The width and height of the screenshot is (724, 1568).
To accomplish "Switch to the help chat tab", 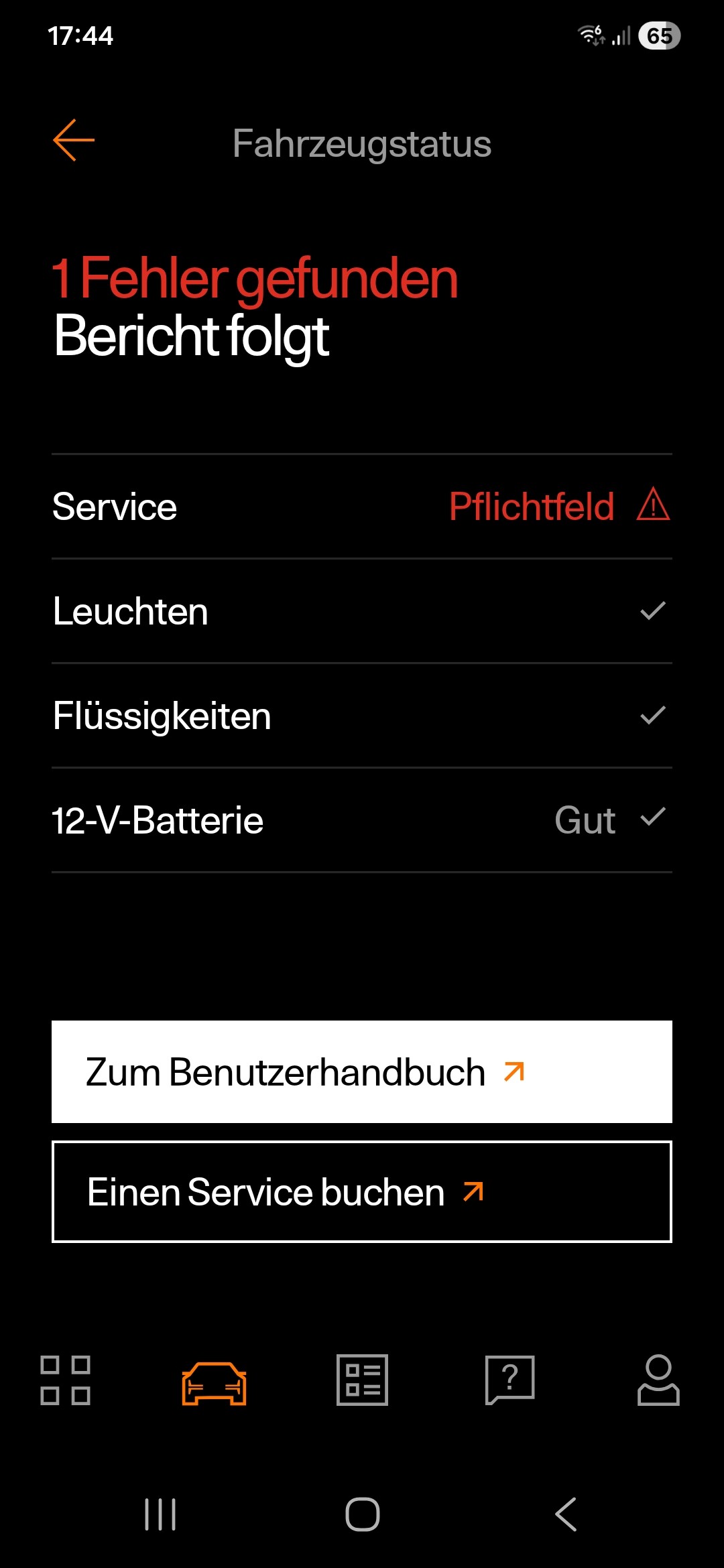I will coord(509,1380).
